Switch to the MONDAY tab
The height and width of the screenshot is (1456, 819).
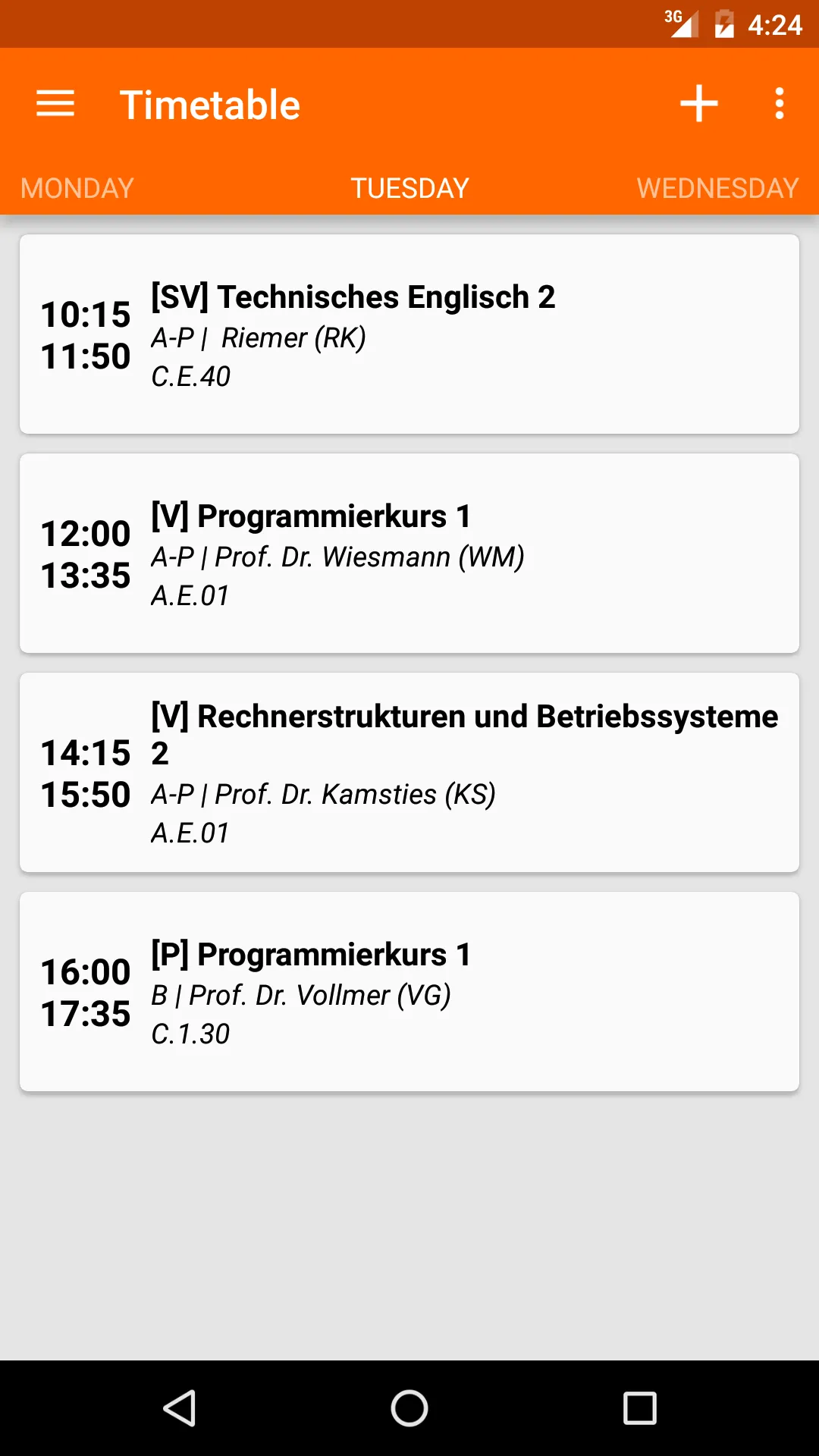pos(77,187)
